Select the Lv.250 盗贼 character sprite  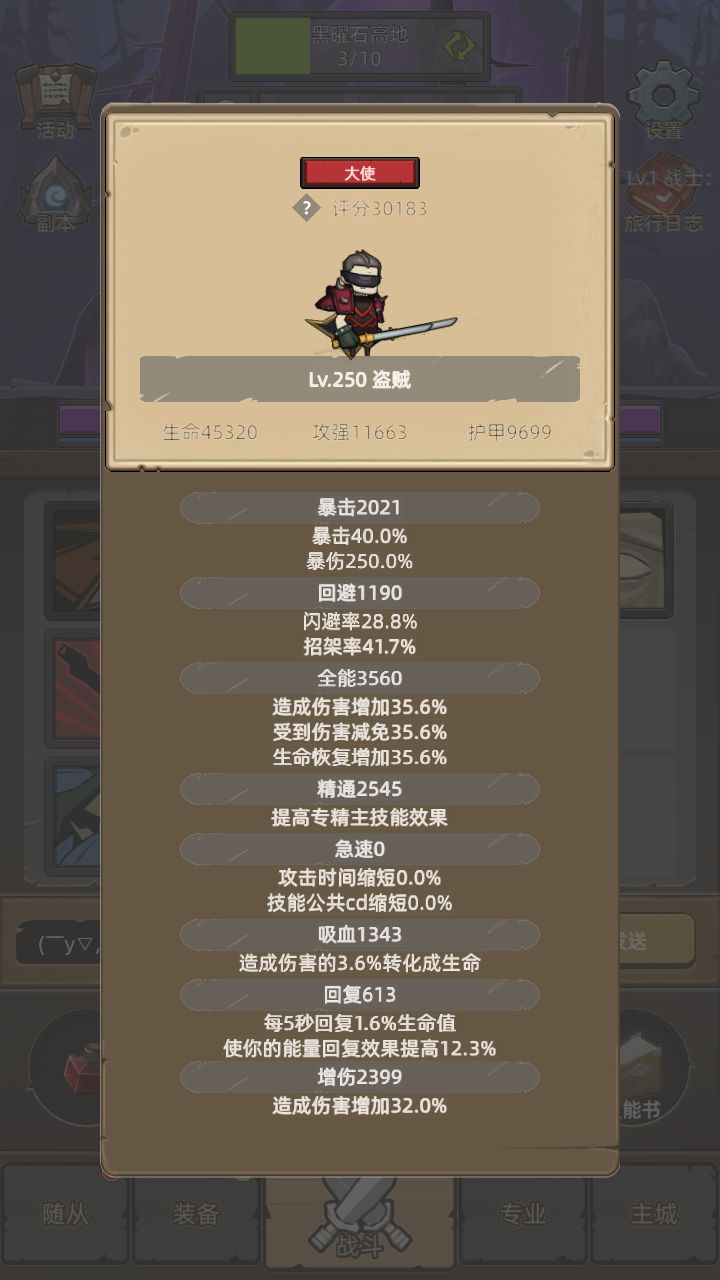[360, 305]
